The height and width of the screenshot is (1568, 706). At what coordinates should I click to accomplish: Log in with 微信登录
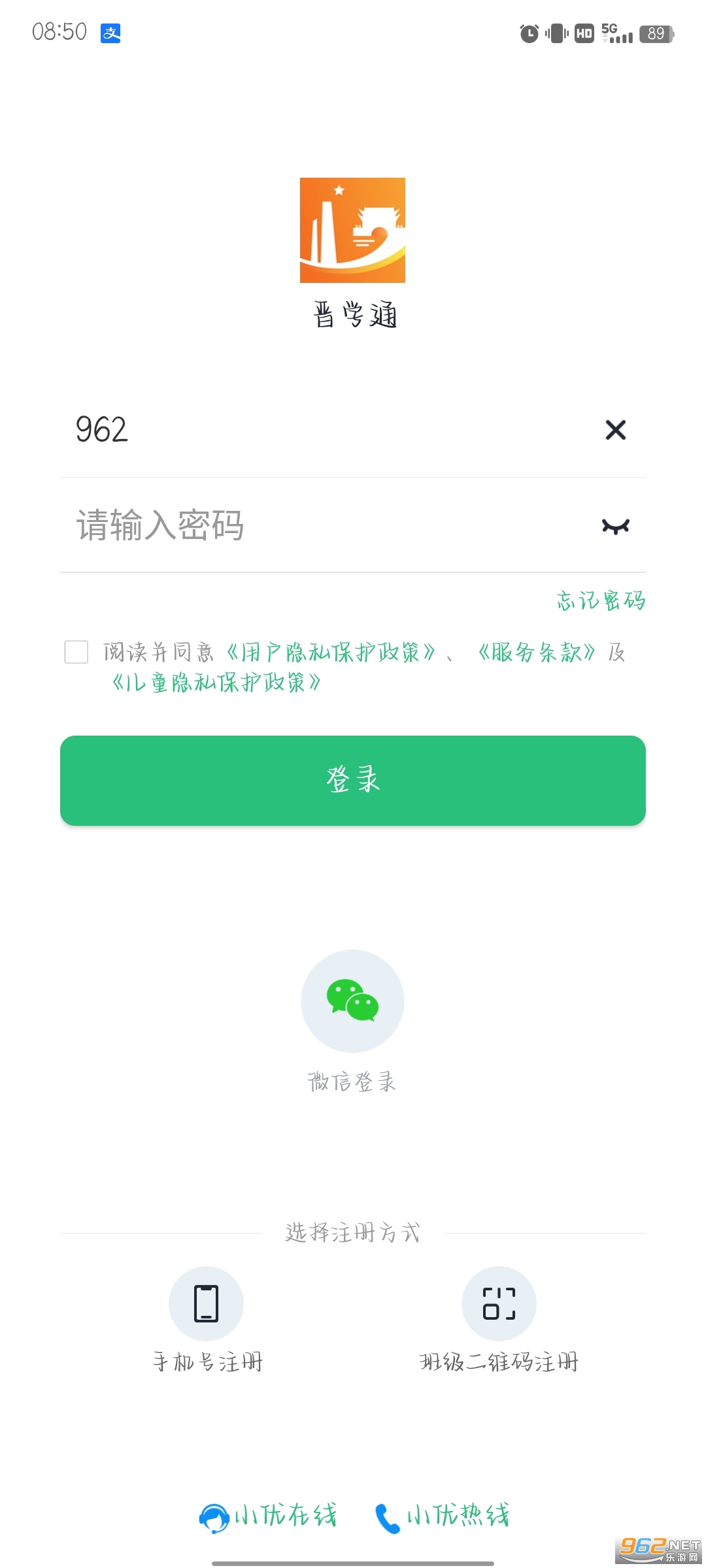click(352, 1001)
